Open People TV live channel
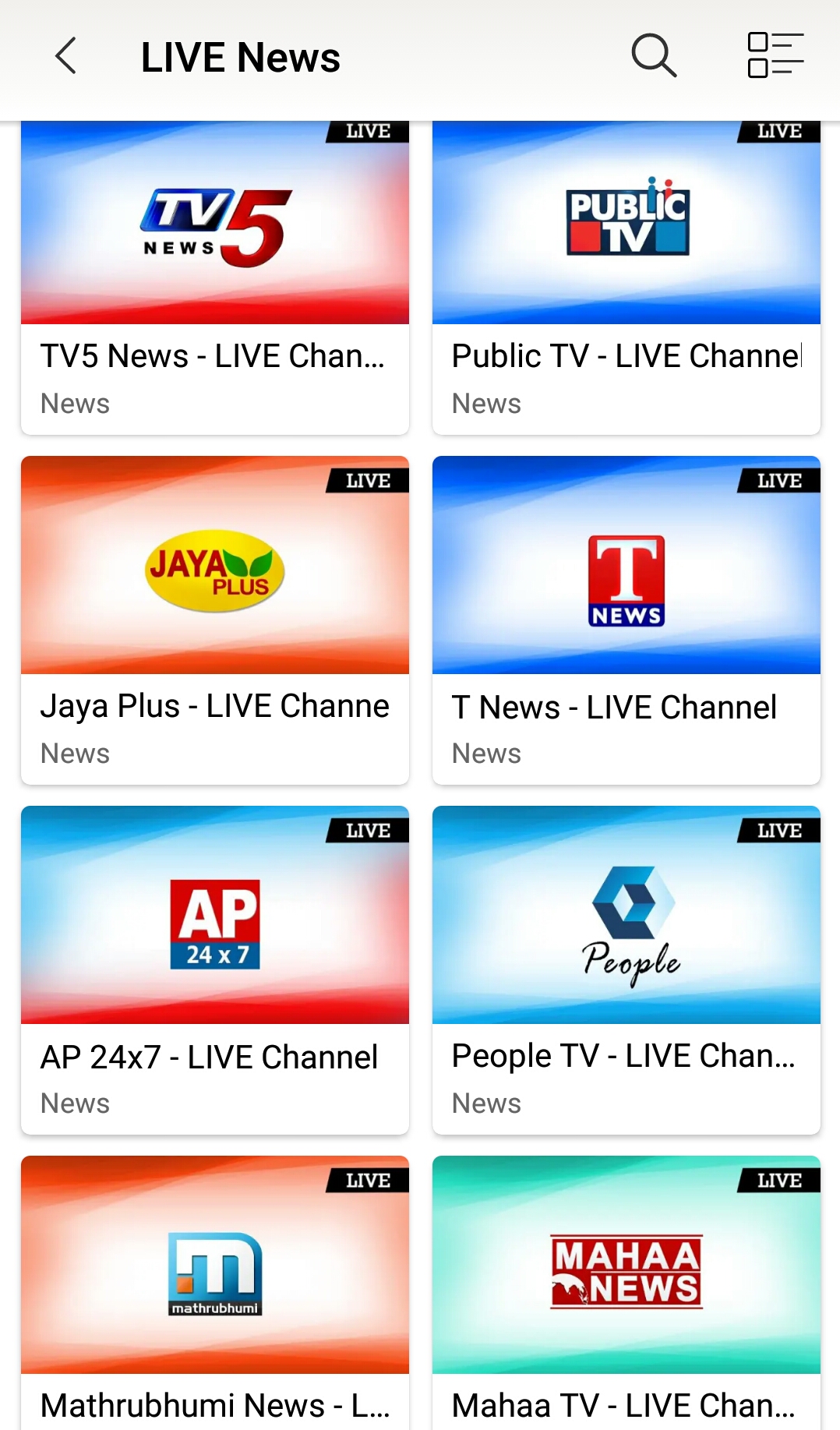The image size is (840, 1430). [x=626, y=970]
